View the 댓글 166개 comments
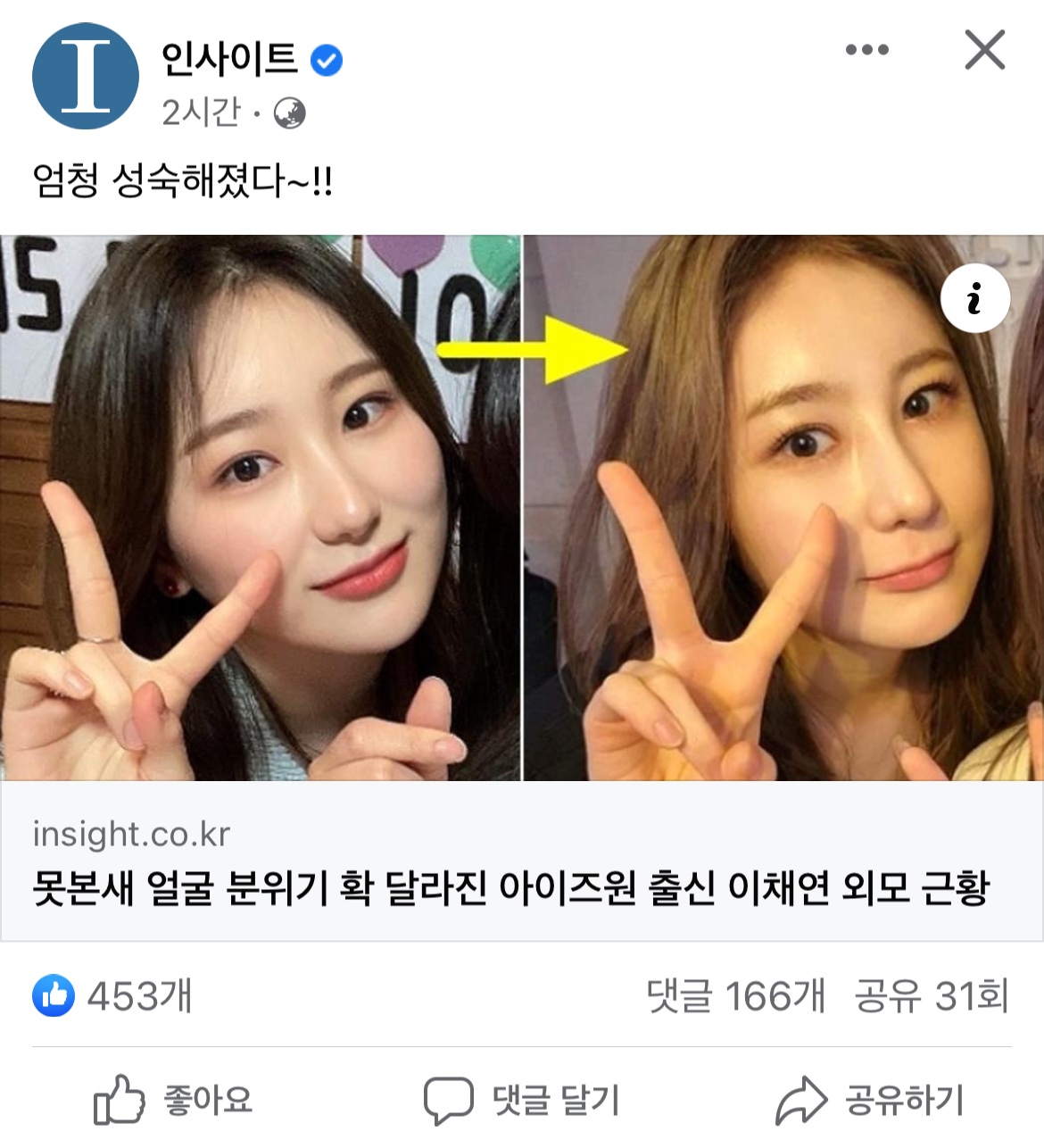This screenshot has height=1148, width=1044. pyautogui.click(x=735, y=996)
